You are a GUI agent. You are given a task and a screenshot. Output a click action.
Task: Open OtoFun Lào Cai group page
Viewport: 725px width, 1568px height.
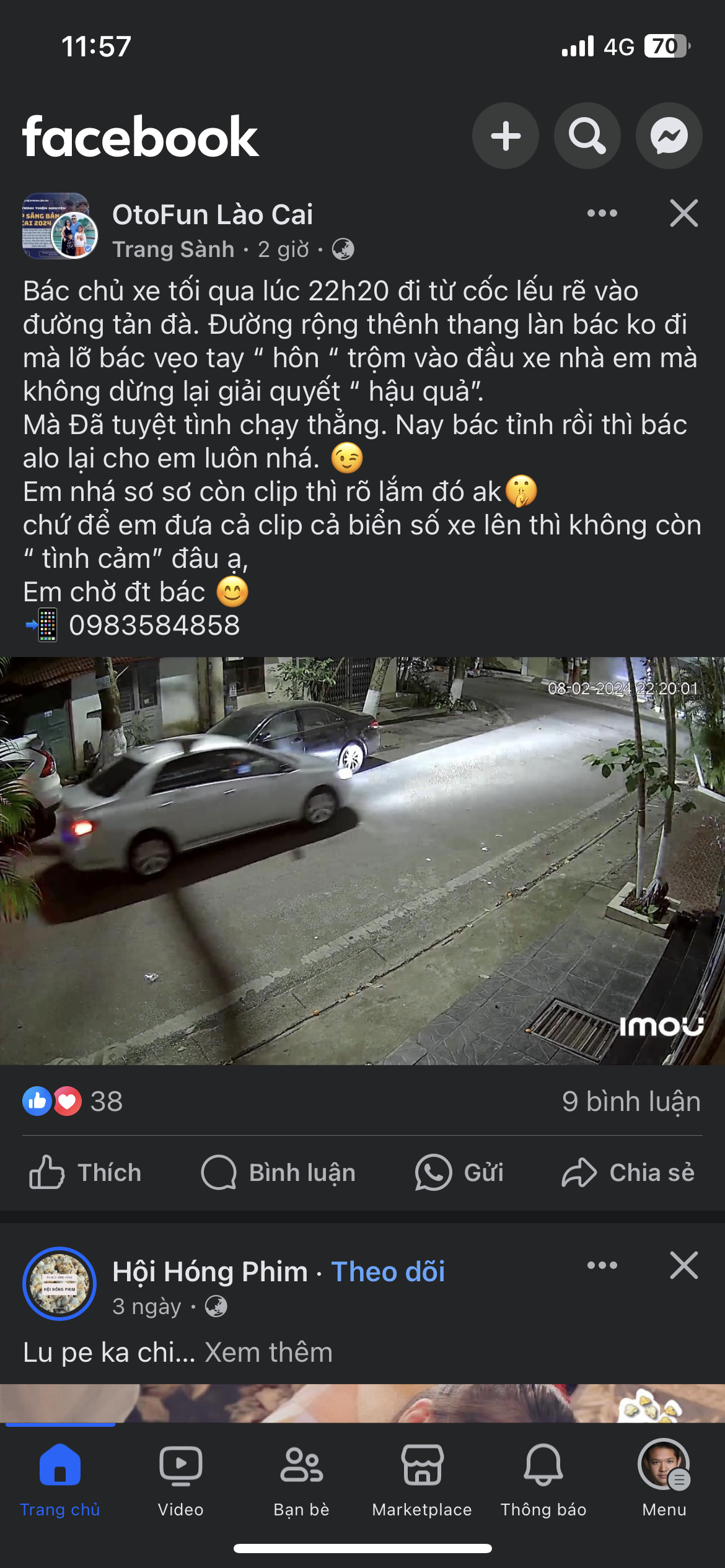(x=213, y=215)
